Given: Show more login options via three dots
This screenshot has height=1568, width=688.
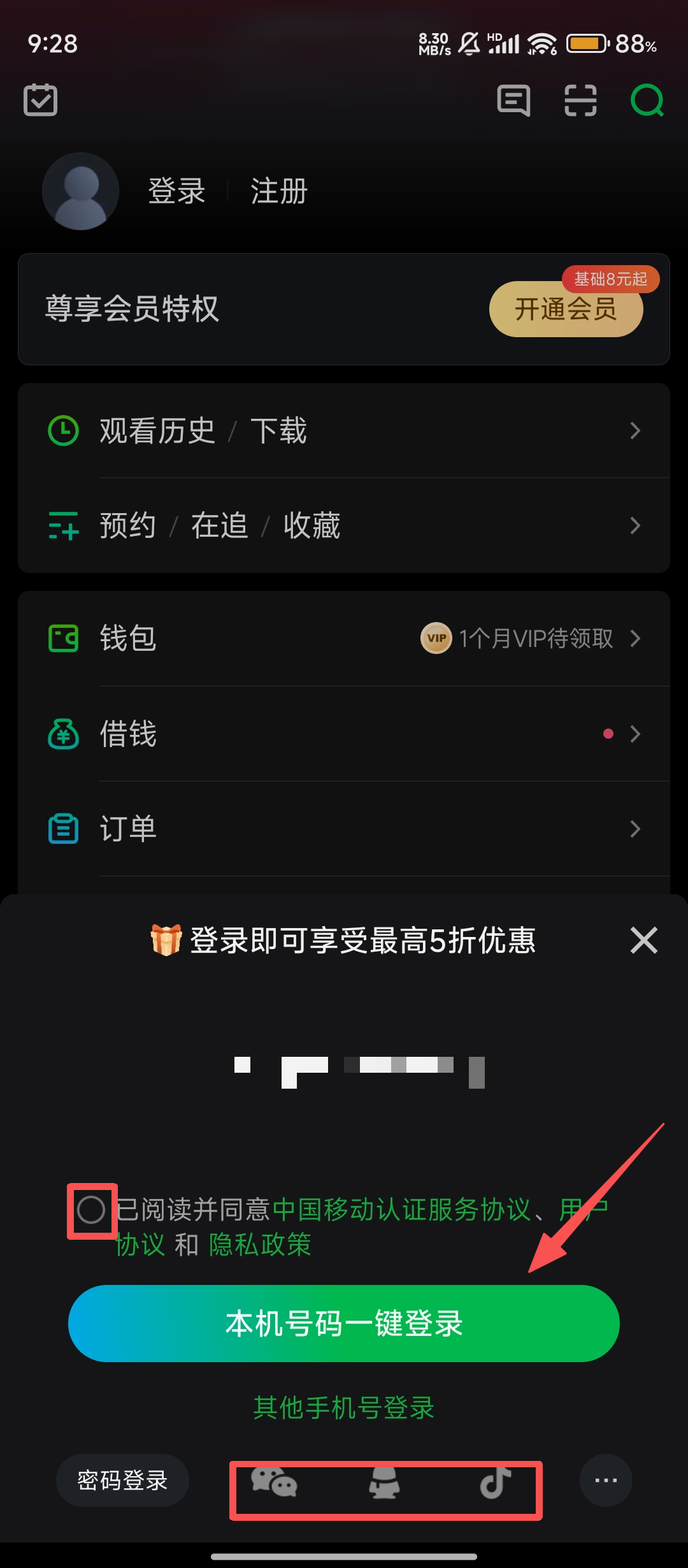Looking at the screenshot, I should tap(605, 1480).
